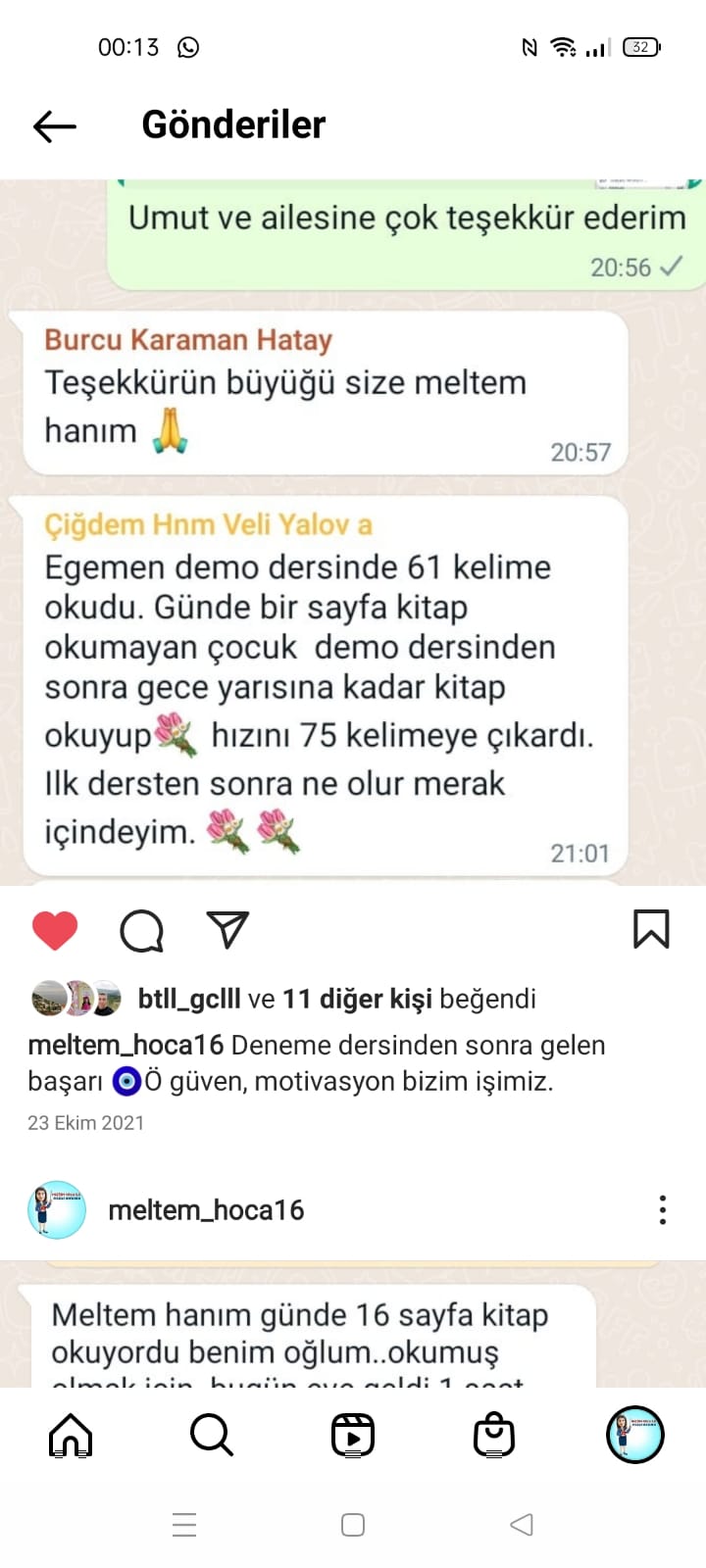Open btll_gclll's profile from the likes line
Screen dimensions: 706x1568
(188, 999)
